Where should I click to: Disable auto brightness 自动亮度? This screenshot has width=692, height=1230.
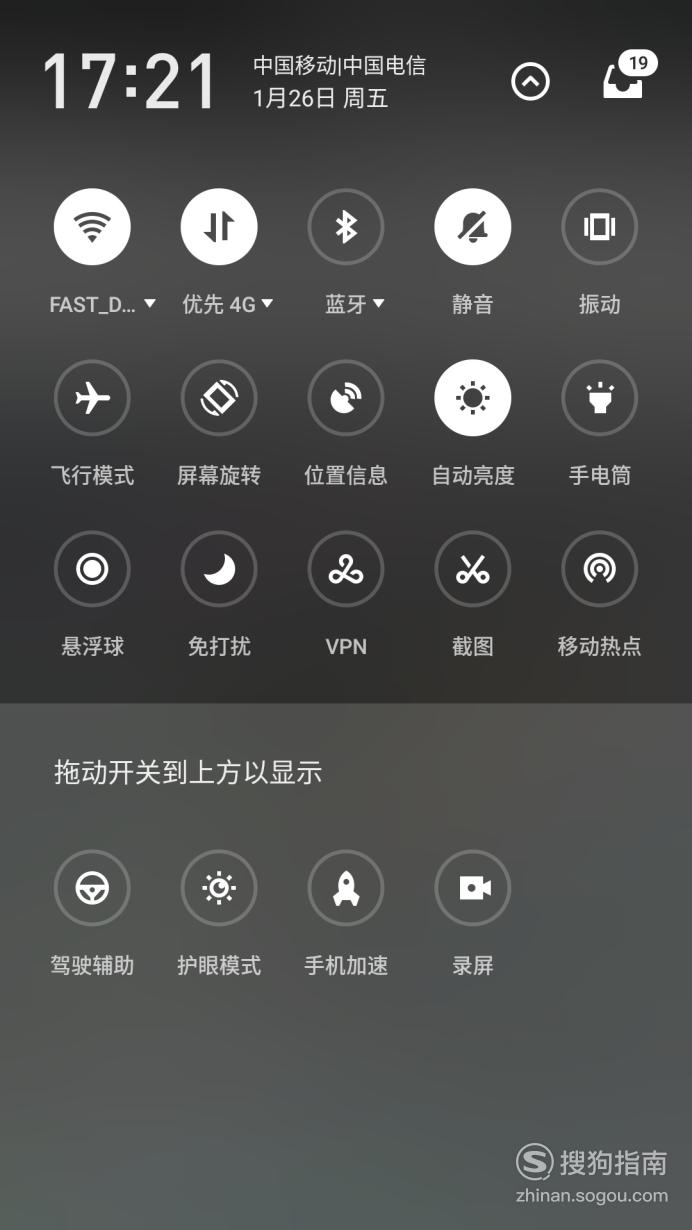473,398
